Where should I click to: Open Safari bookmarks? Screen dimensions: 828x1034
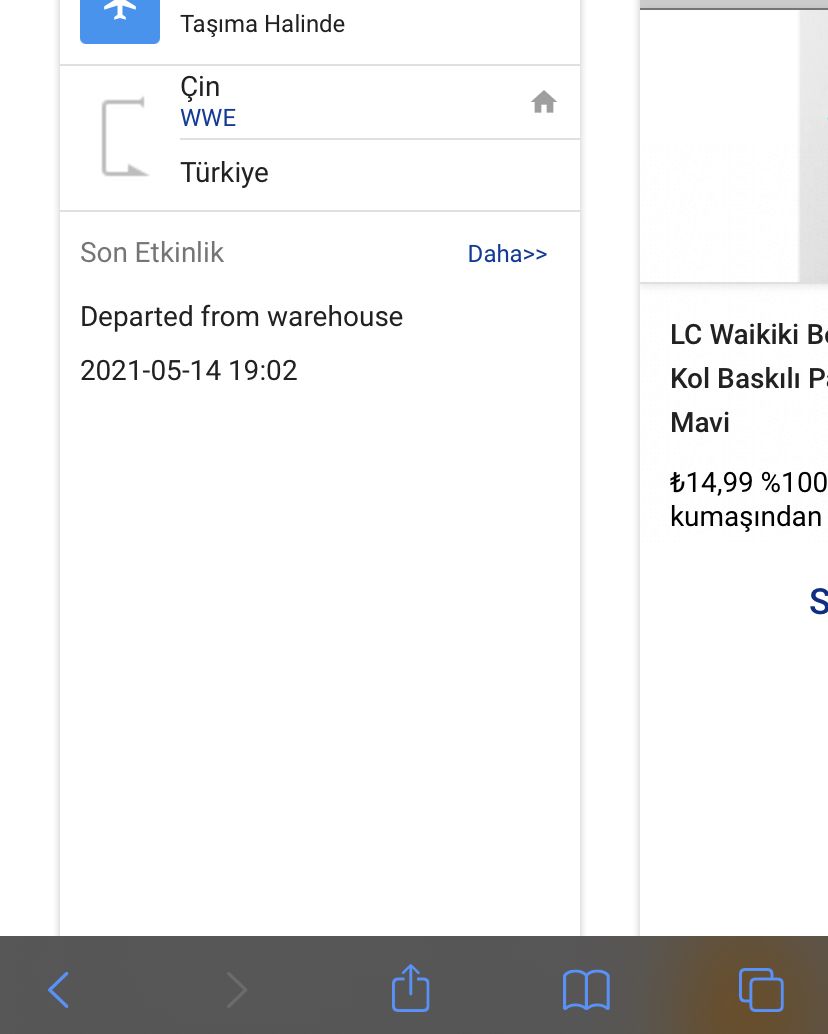(x=586, y=990)
